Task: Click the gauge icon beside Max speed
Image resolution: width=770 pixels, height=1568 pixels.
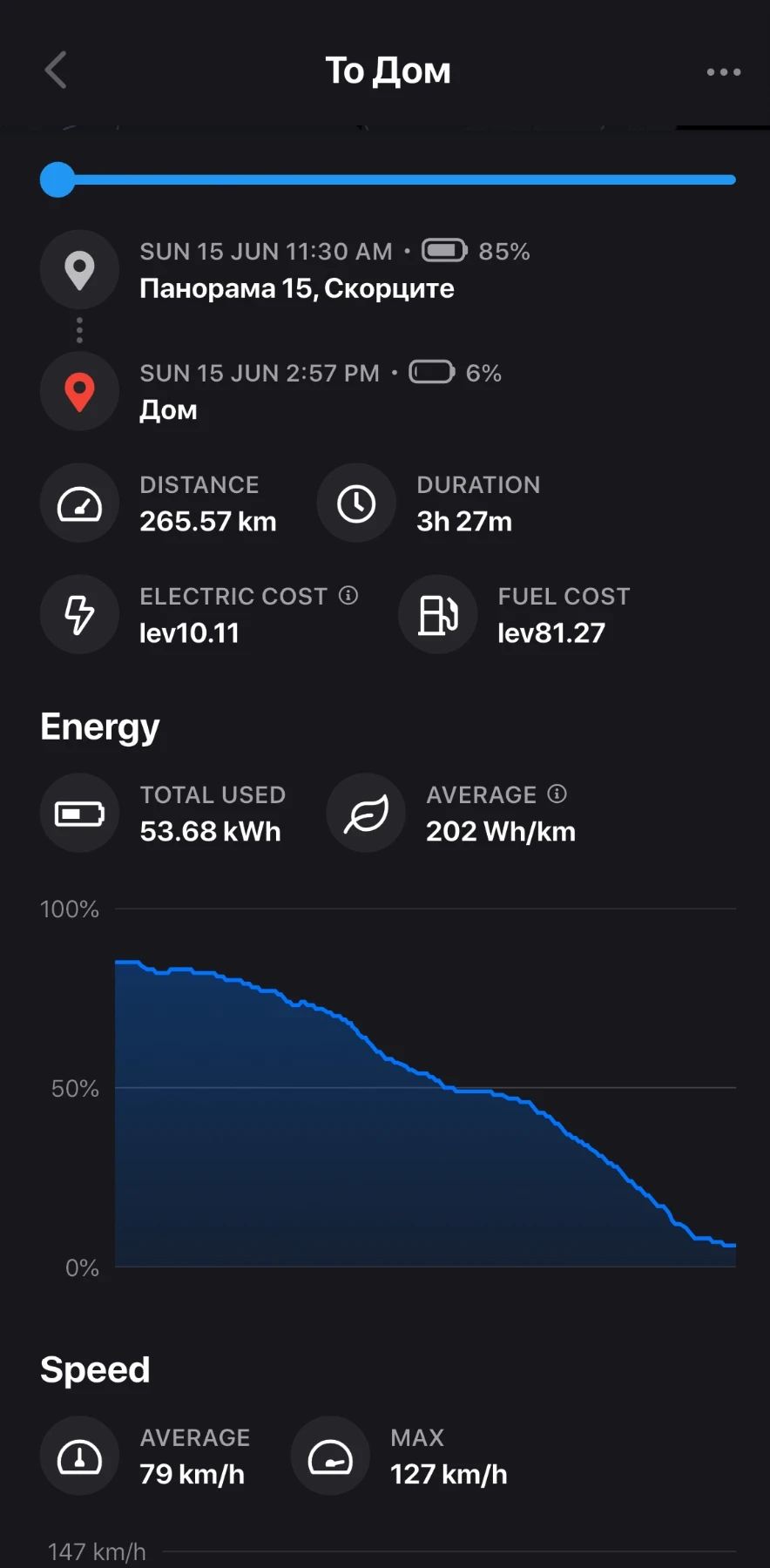Action: coord(331,1455)
